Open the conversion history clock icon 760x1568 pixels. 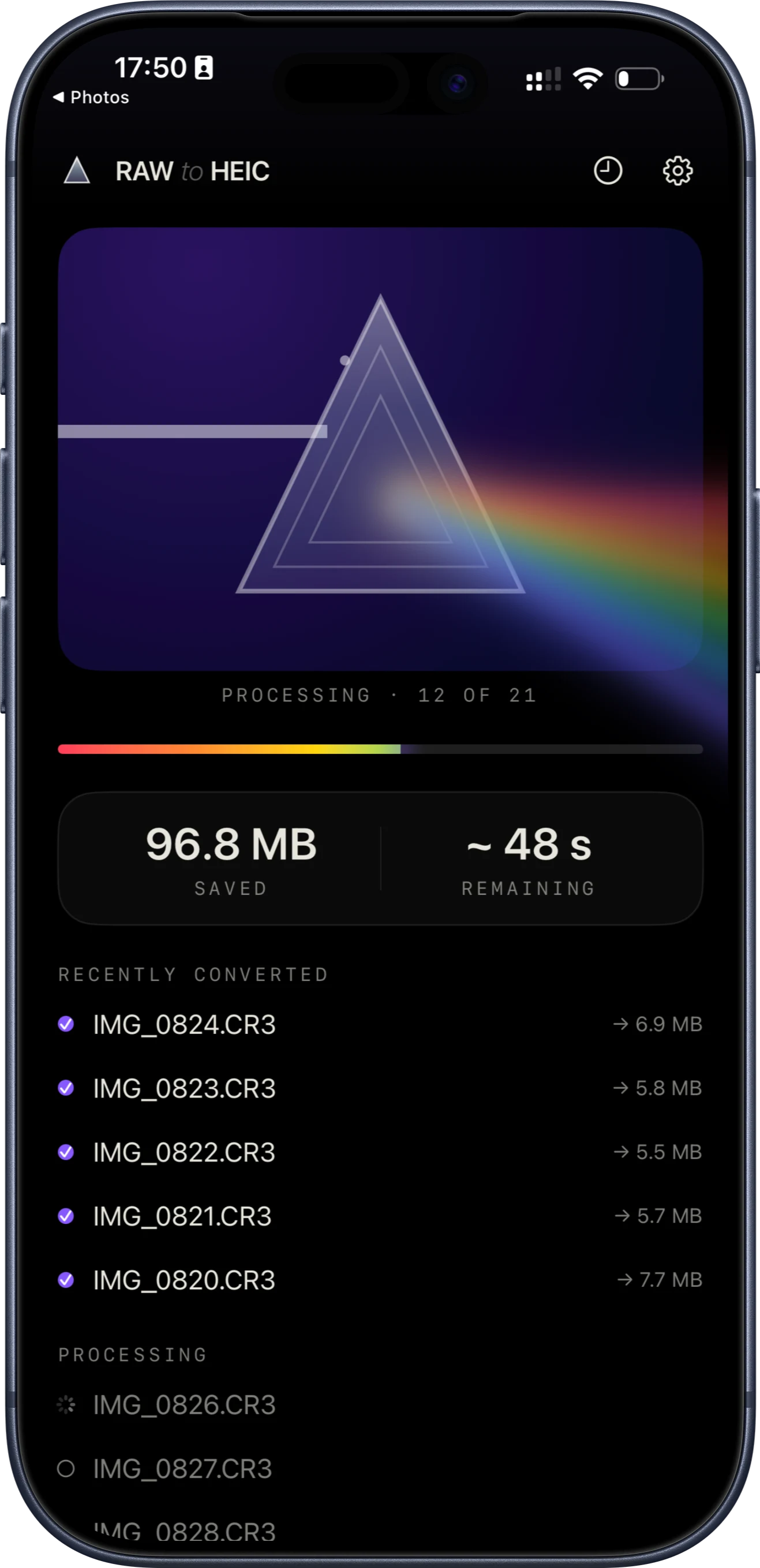[607, 170]
